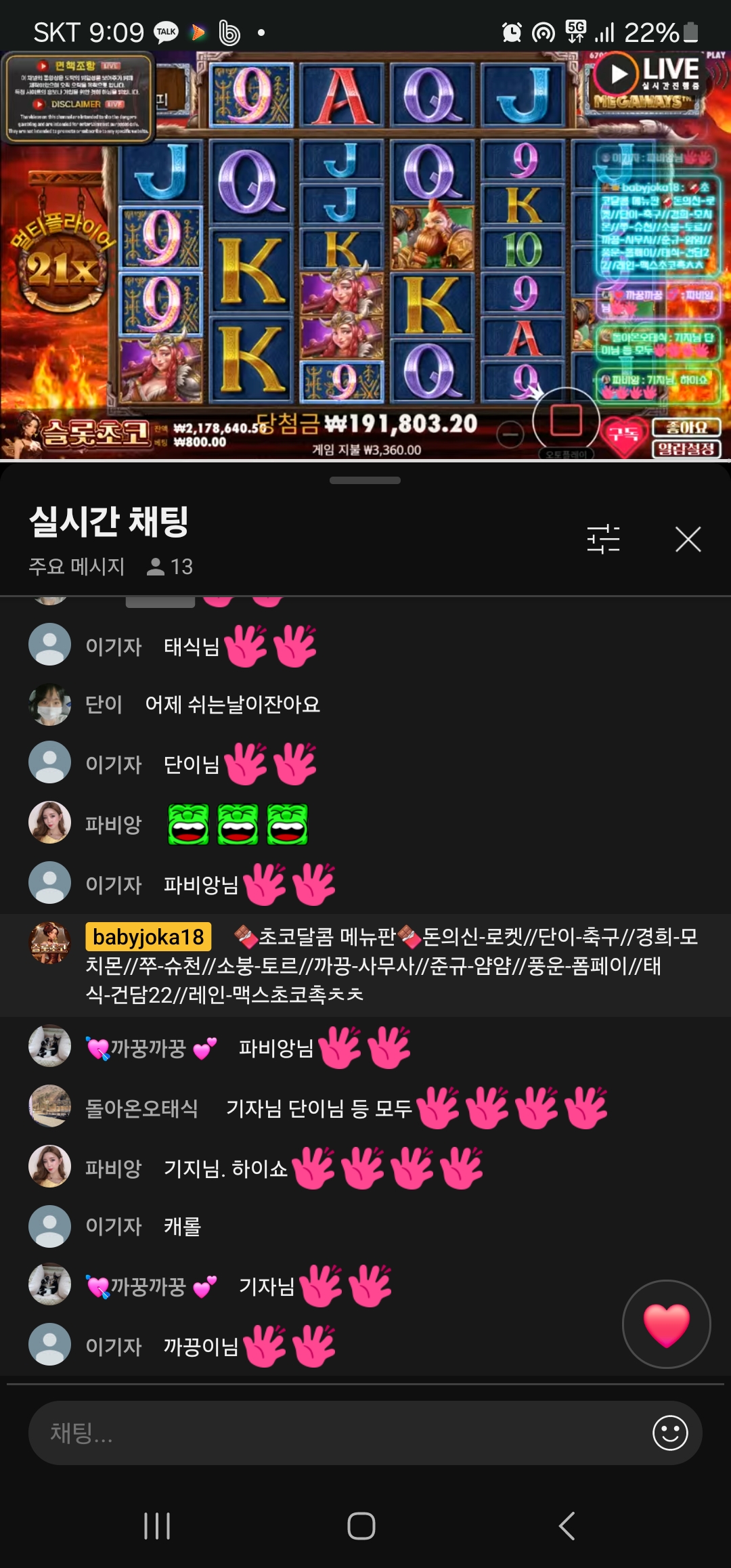Open live chat filter settings
The width and height of the screenshot is (731, 1568).
click(x=603, y=540)
